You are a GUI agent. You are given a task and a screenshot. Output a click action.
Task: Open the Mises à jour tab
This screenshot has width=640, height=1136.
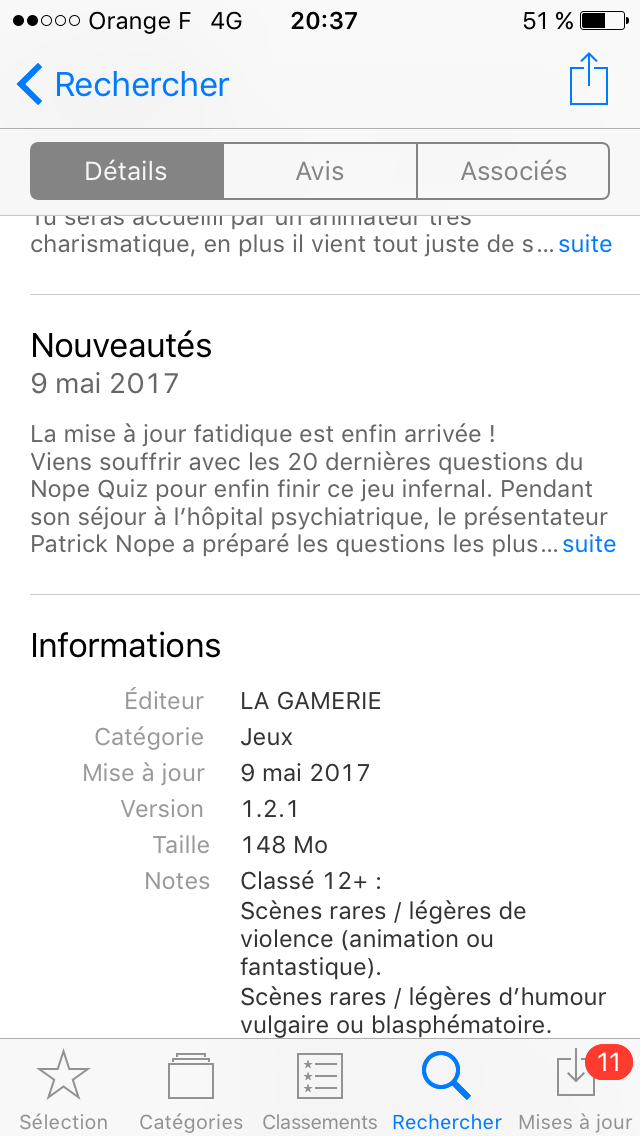point(575,1089)
